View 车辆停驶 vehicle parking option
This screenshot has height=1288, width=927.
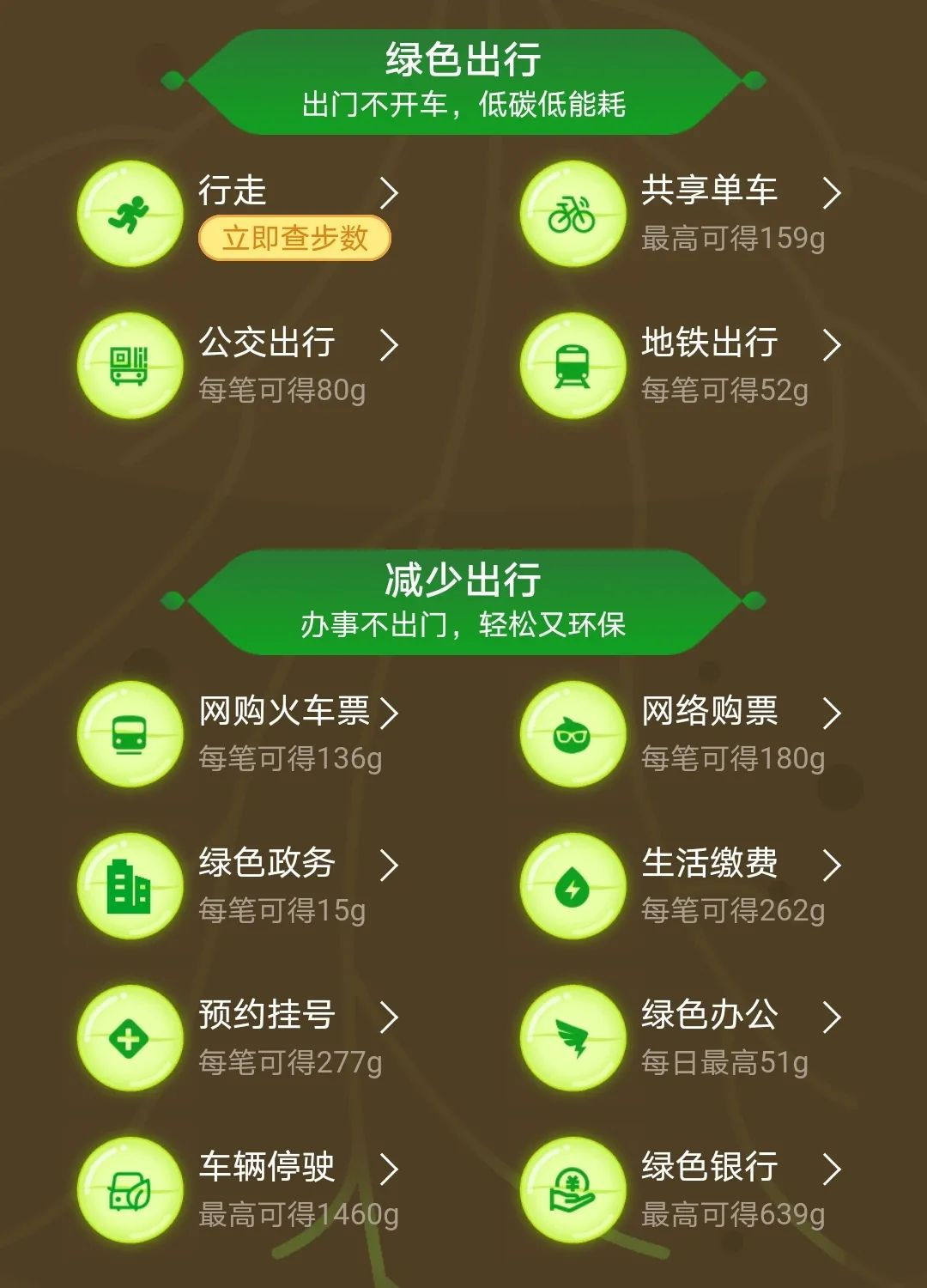click(x=267, y=1168)
